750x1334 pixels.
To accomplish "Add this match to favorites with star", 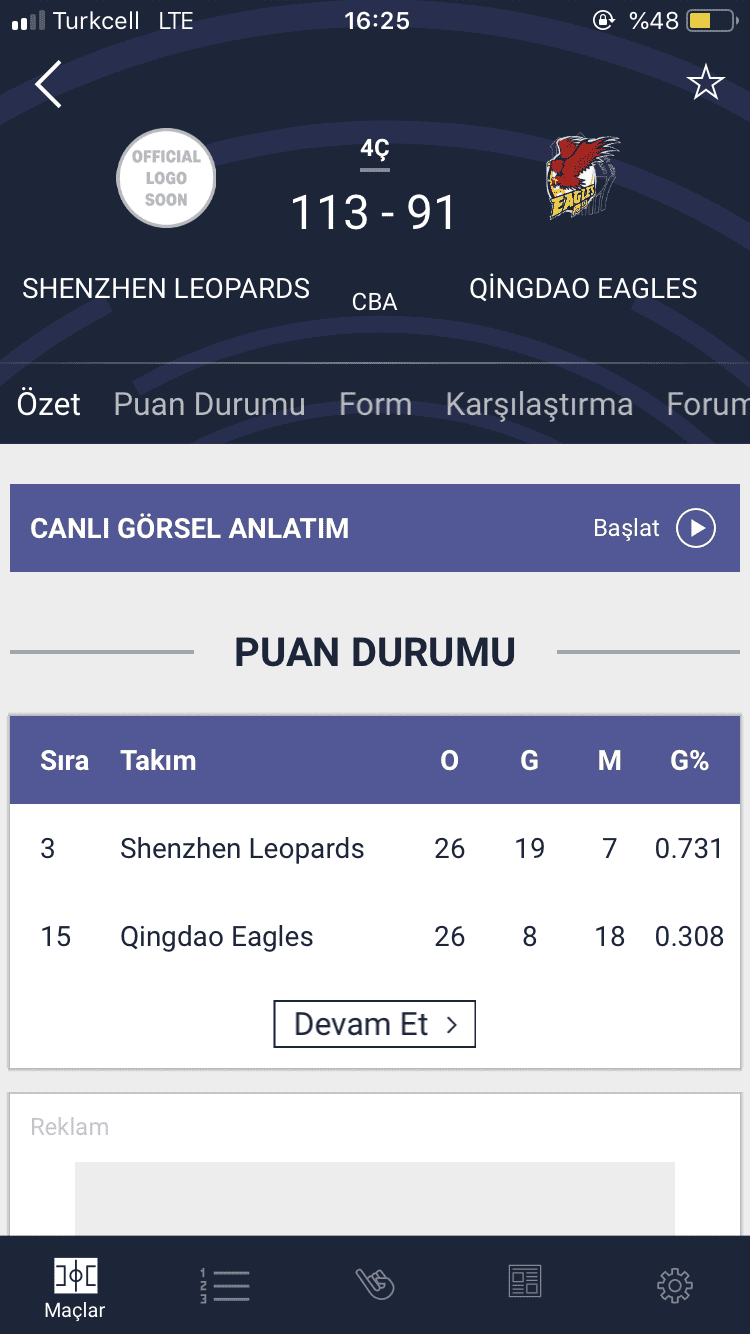I will point(705,84).
